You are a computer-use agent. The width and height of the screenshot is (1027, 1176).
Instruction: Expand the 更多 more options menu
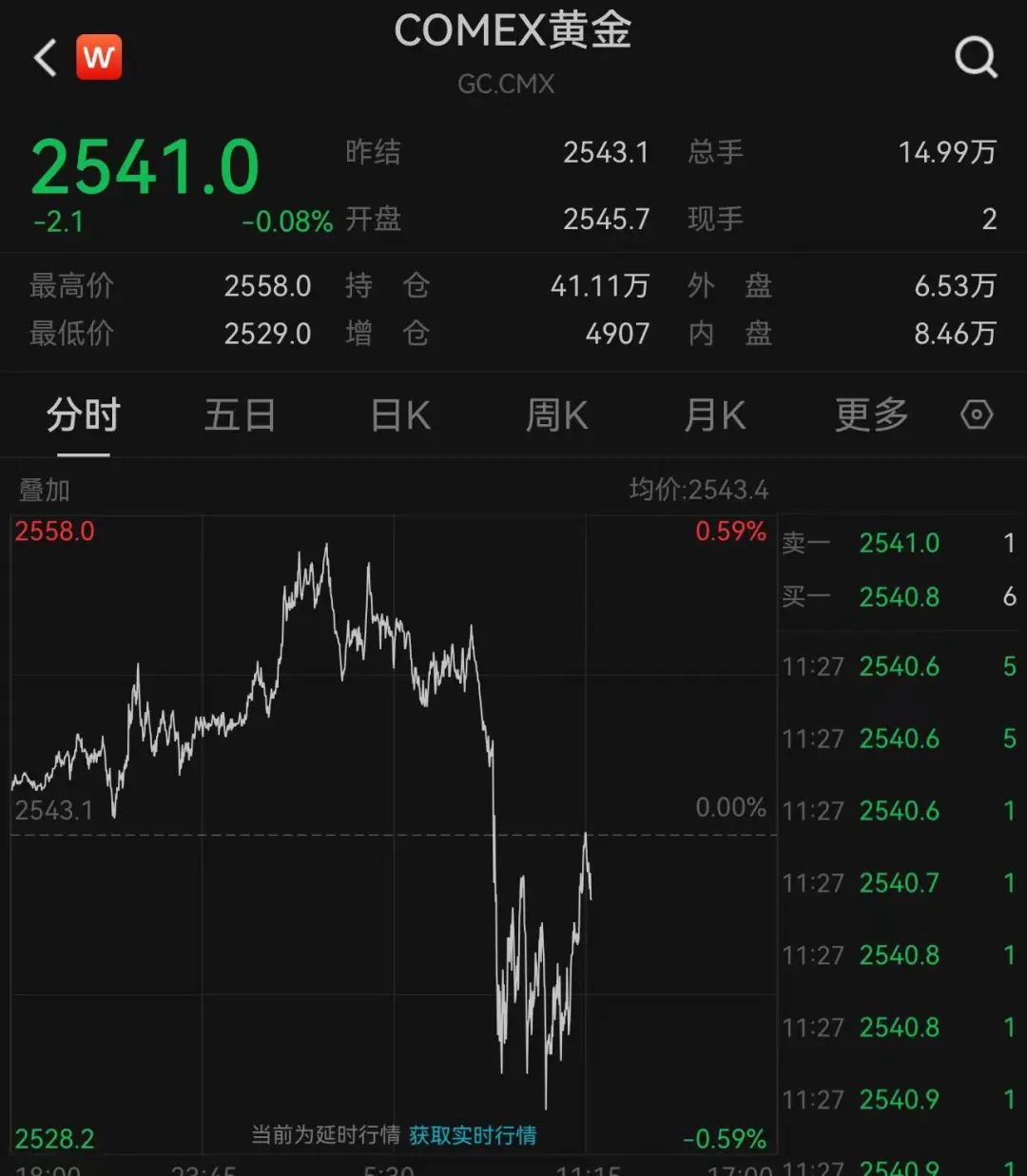point(870,414)
